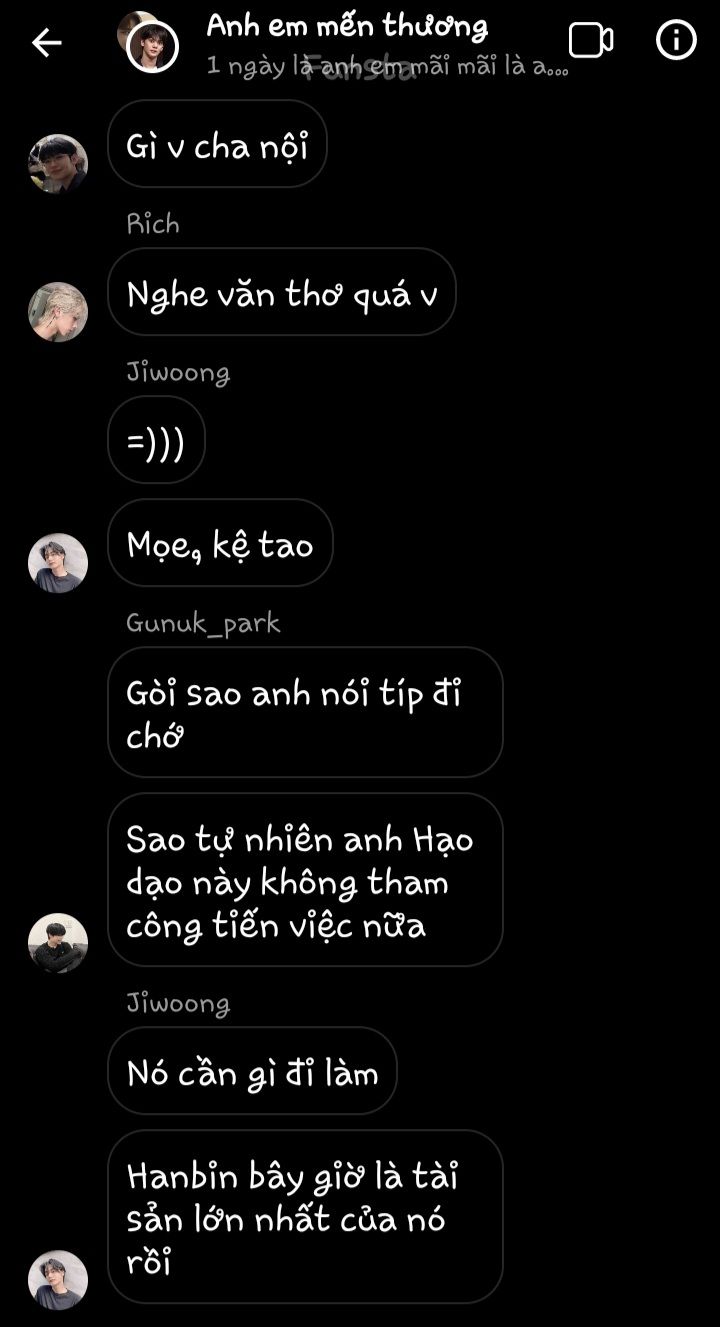The image size is (720, 1327).
Task: Open the group info icon
Action: tap(676, 41)
